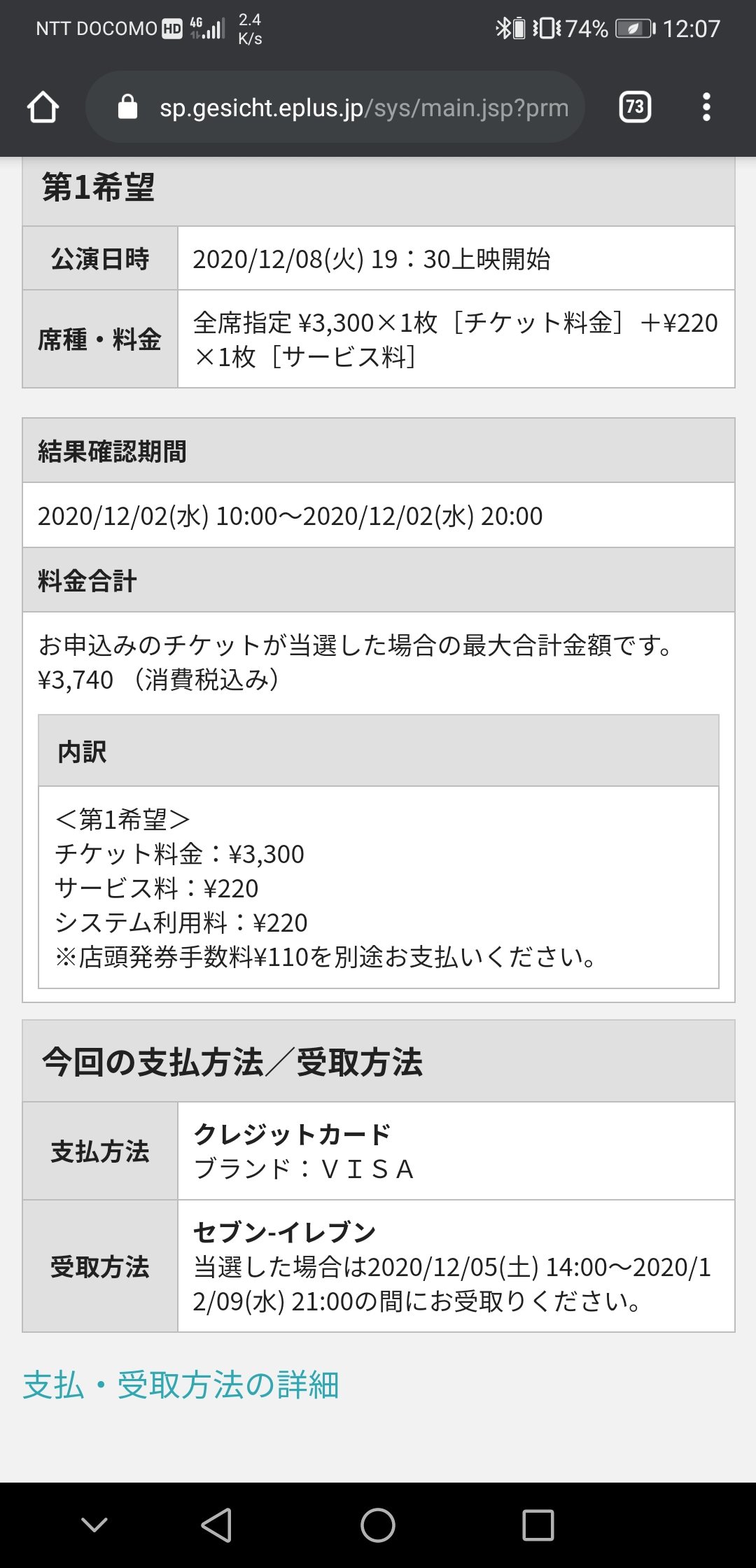Tap the system home button

378,1525
